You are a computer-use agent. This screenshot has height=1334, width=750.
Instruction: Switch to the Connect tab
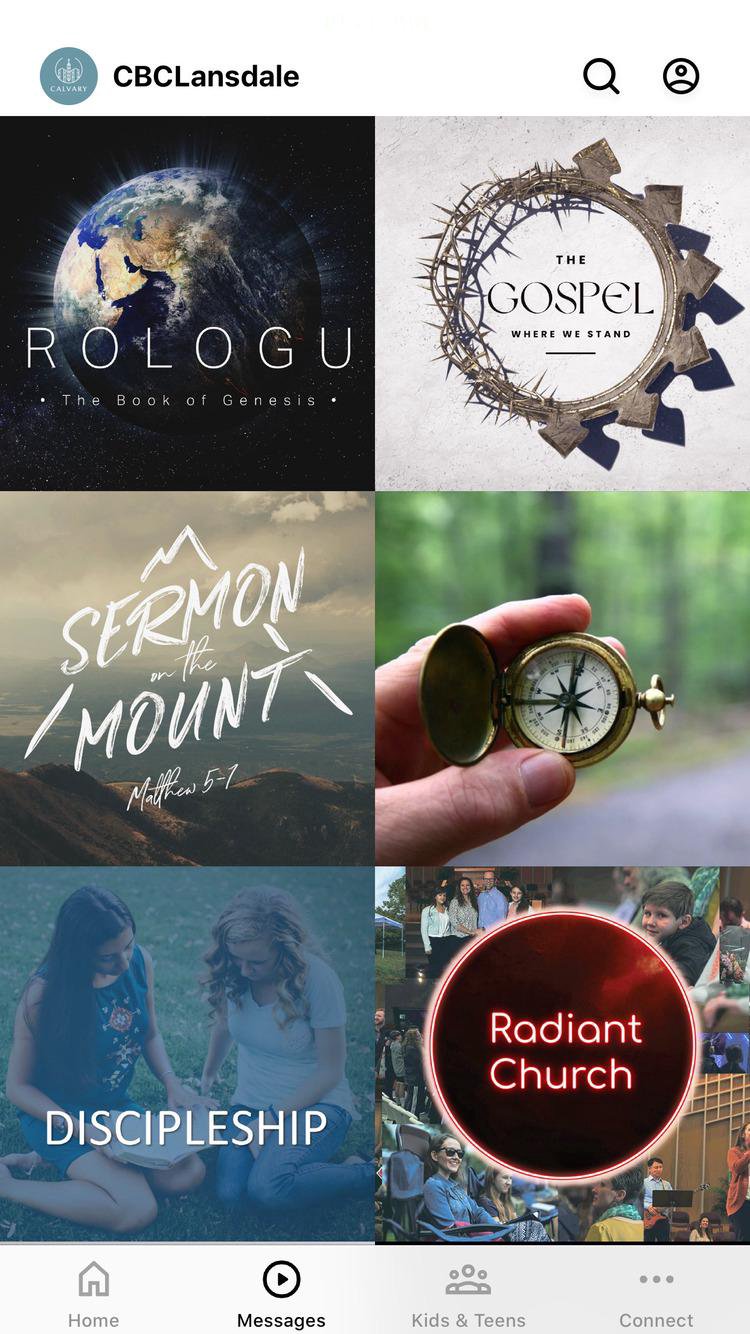[656, 1292]
